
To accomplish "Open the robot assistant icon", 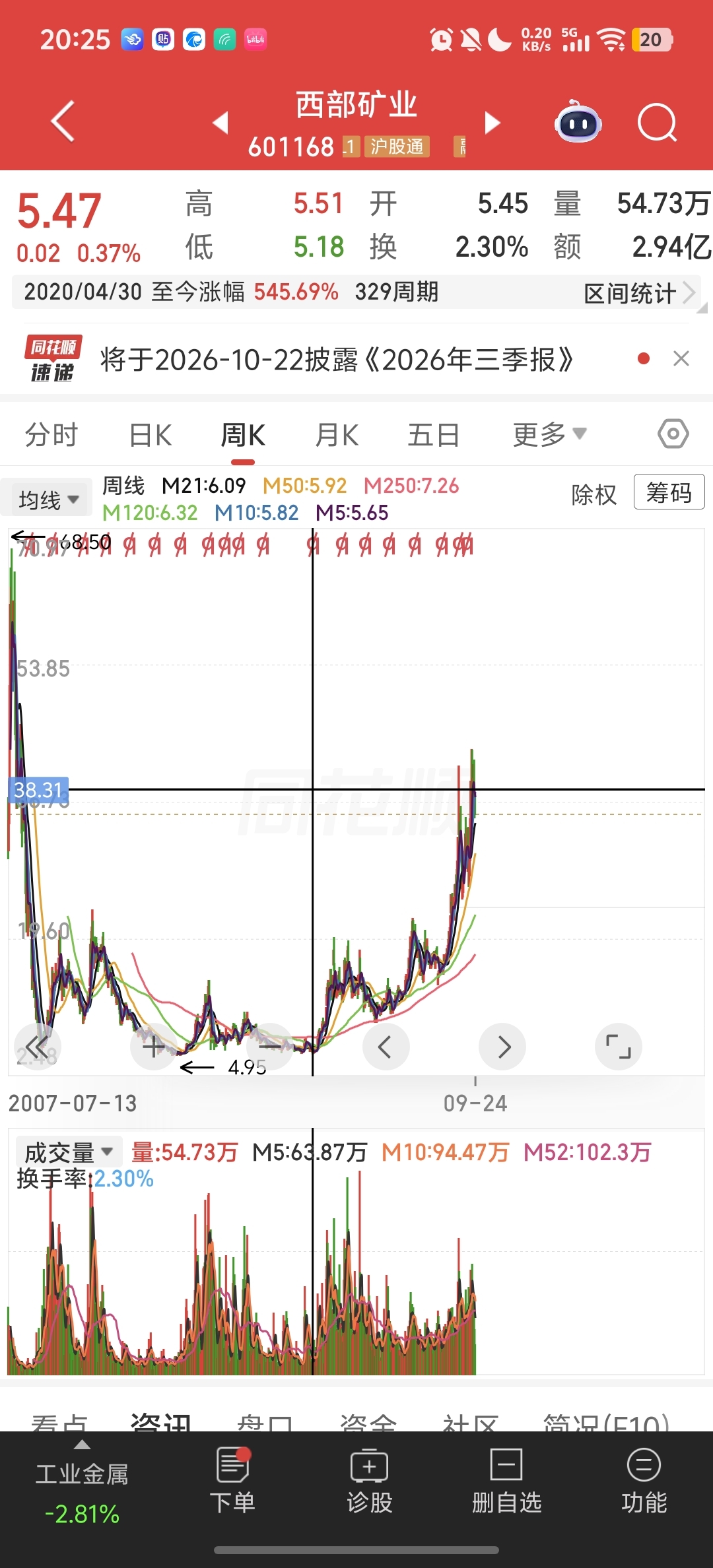I will 578,122.
